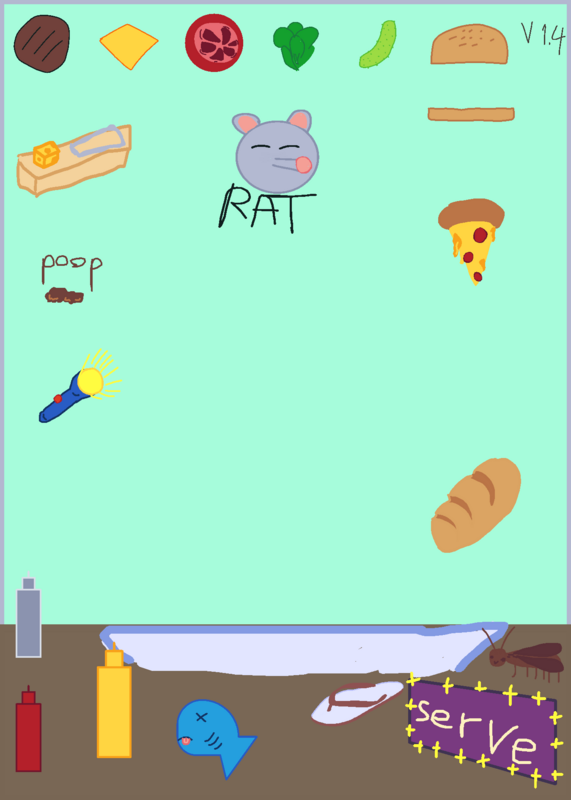The image size is (571, 800).
Task: Pick the mousetrap with cheese
Action: click(74, 160)
